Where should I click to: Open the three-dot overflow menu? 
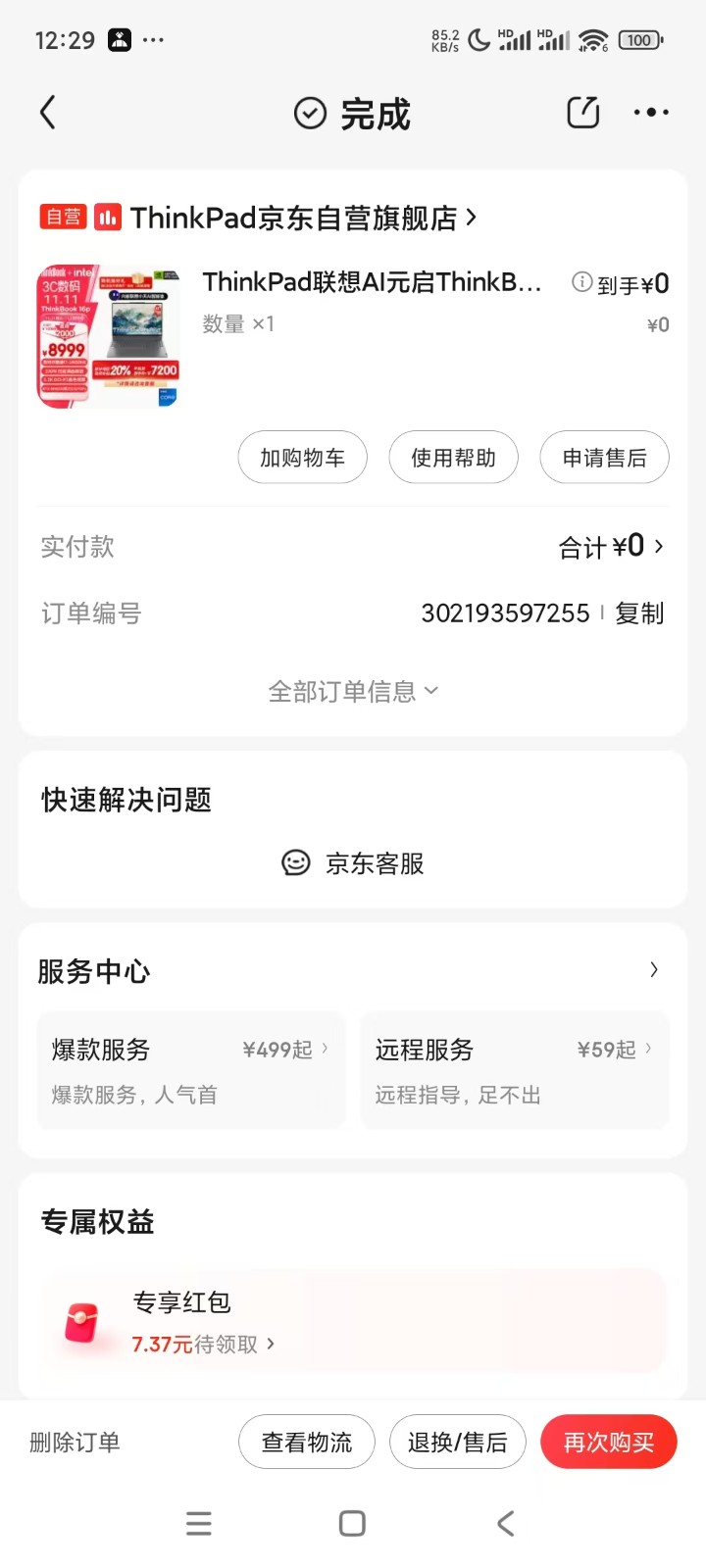pos(651,113)
